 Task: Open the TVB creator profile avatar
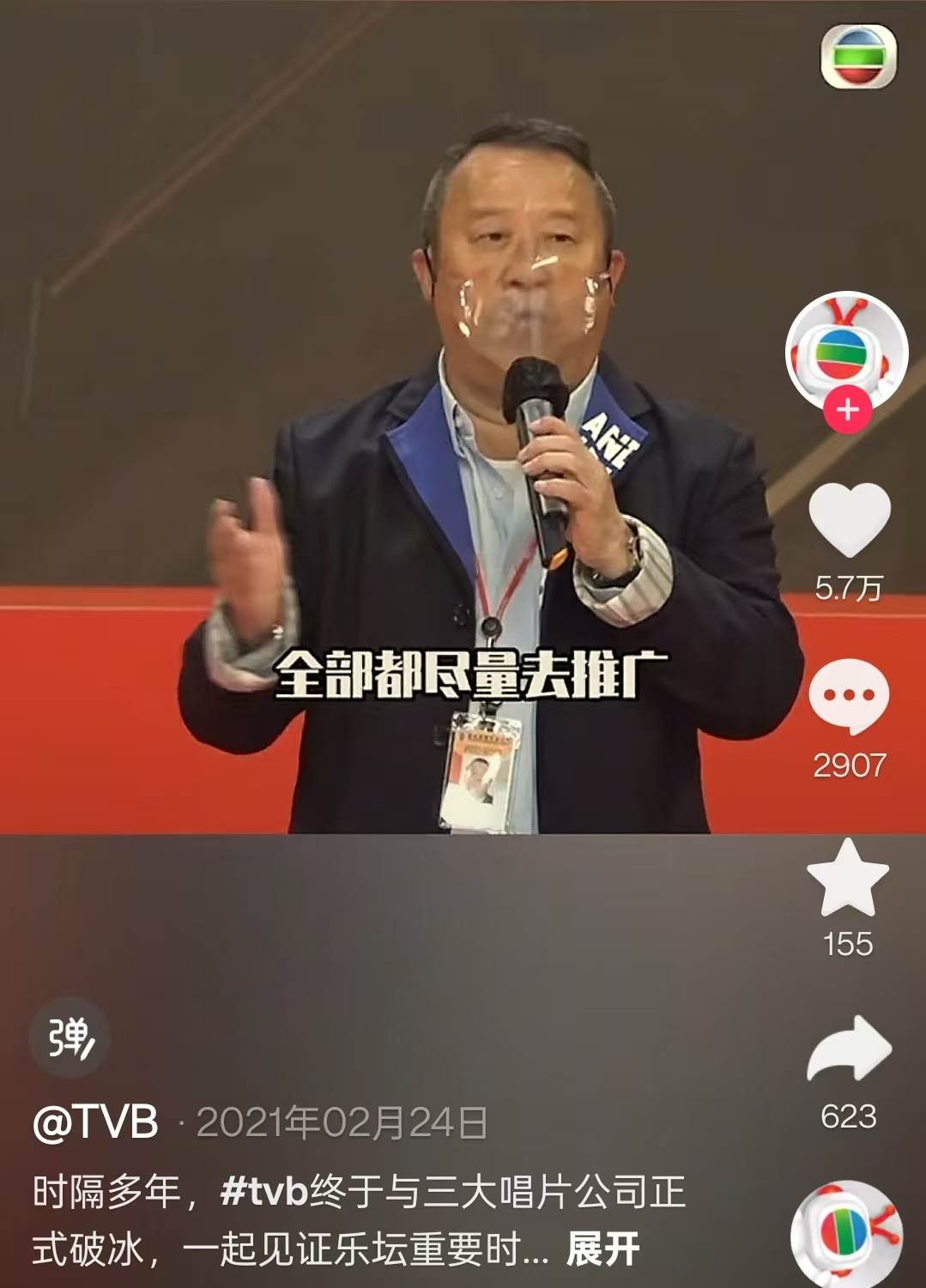pyautogui.click(x=846, y=352)
